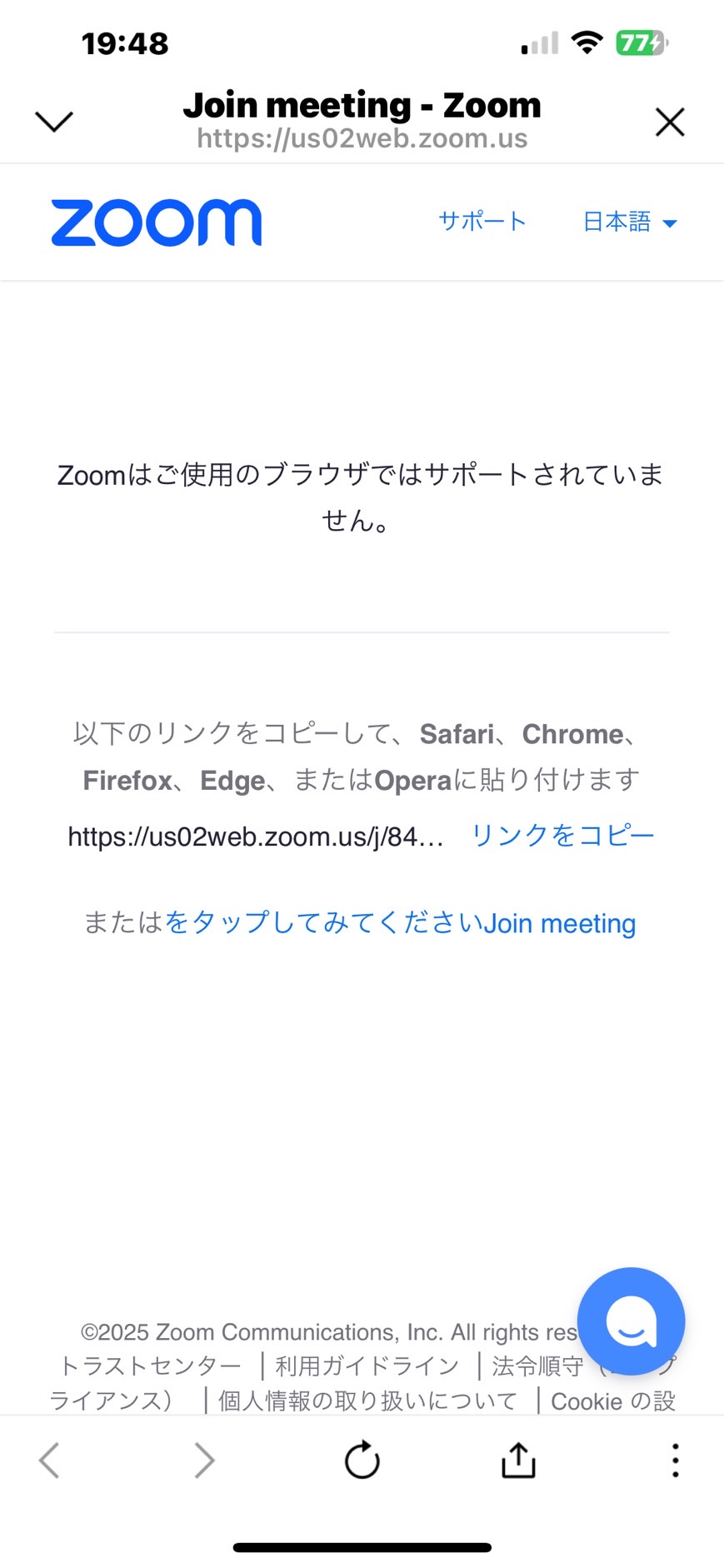Expand the 日本語 language dropdown

coord(630,222)
